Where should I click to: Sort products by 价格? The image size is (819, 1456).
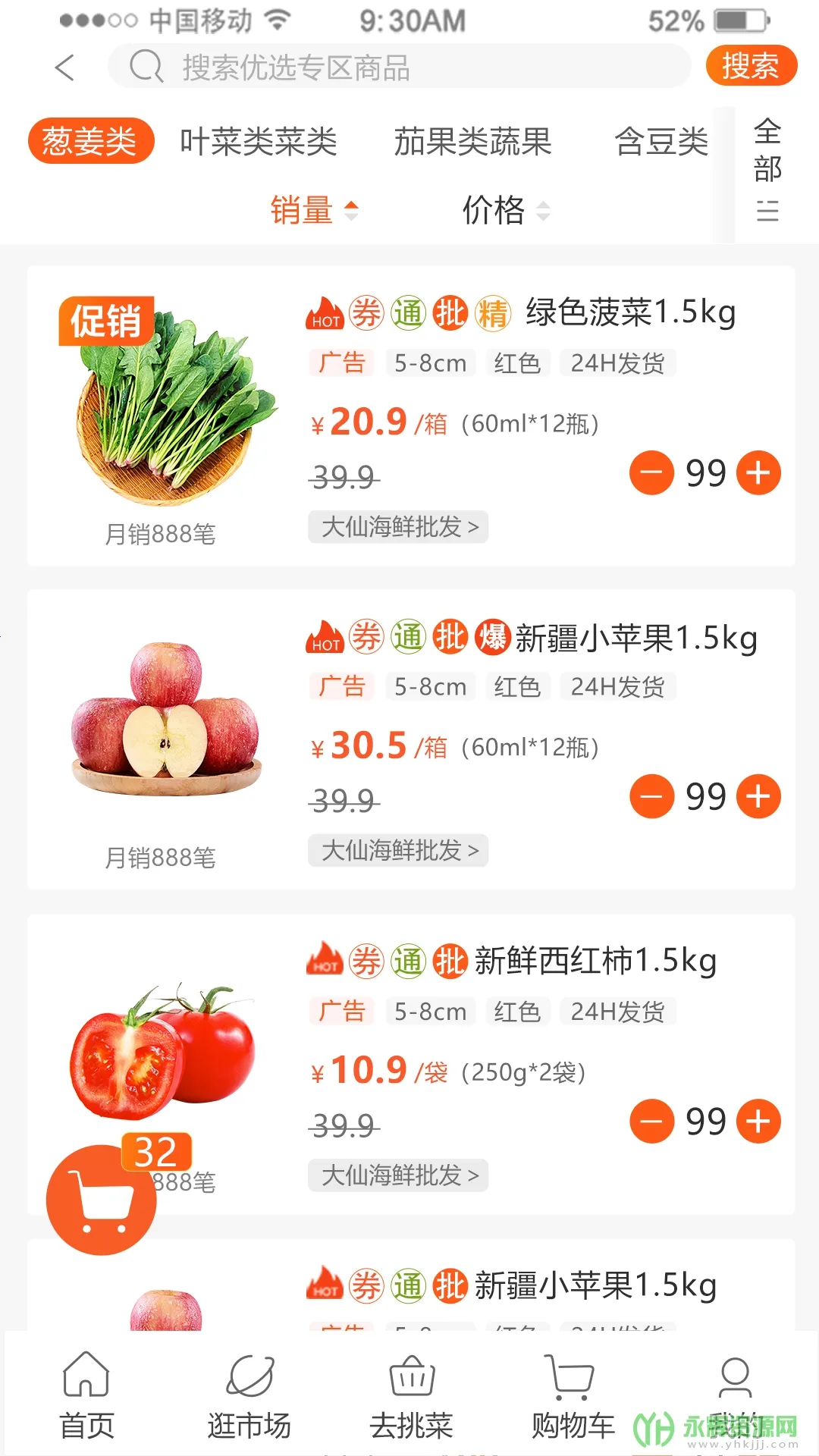click(x=506, y=210)
